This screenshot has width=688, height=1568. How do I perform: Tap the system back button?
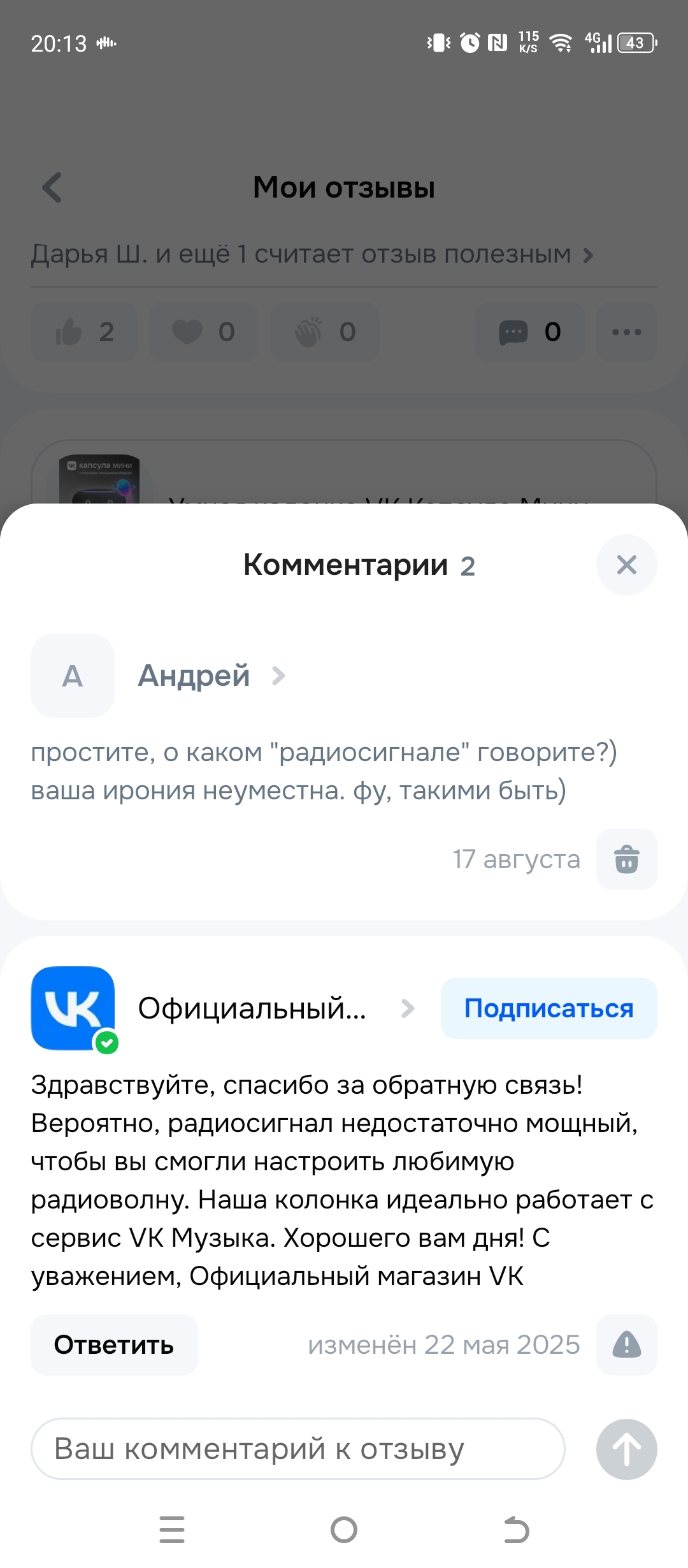pyautogui.click(x=516, y=1530)
